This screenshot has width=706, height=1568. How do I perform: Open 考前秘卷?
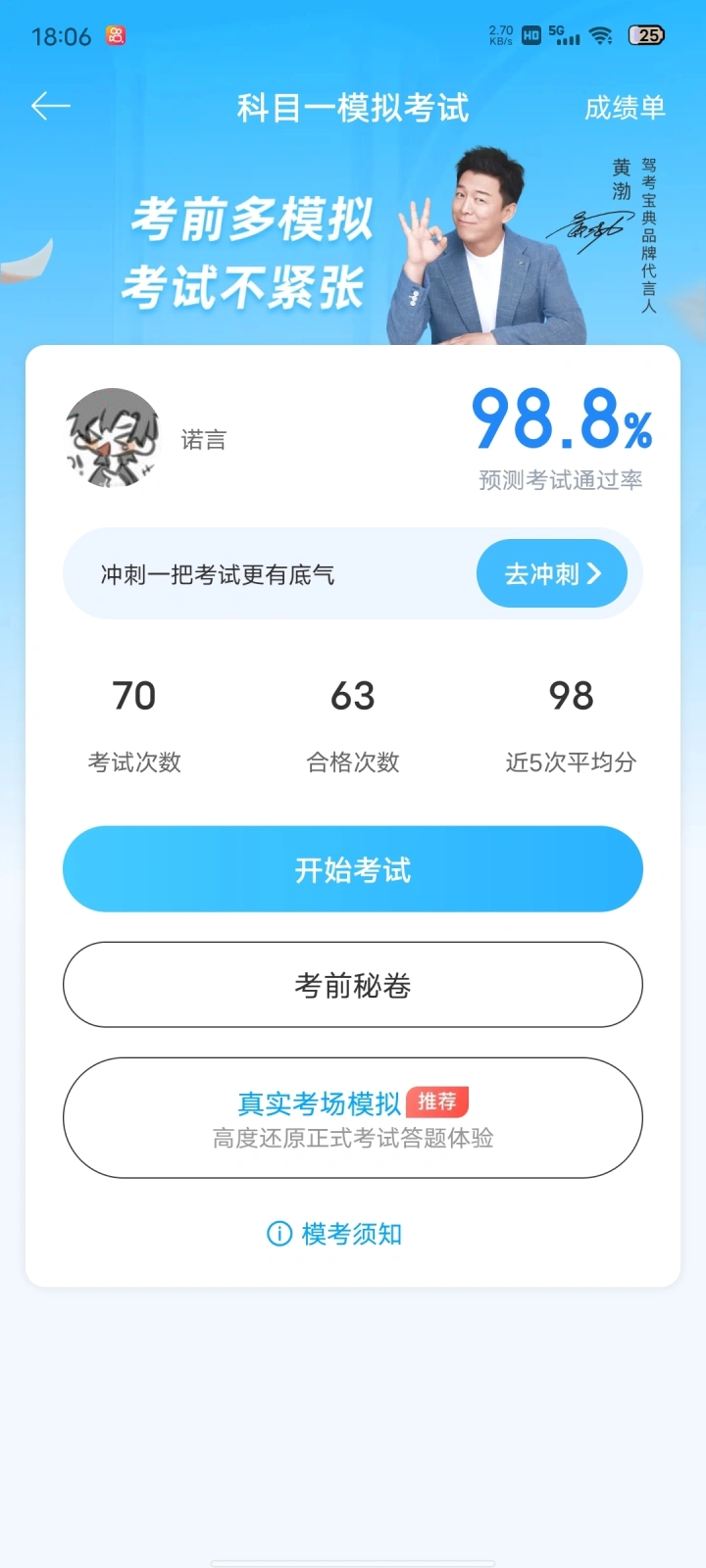coord(353,985)
